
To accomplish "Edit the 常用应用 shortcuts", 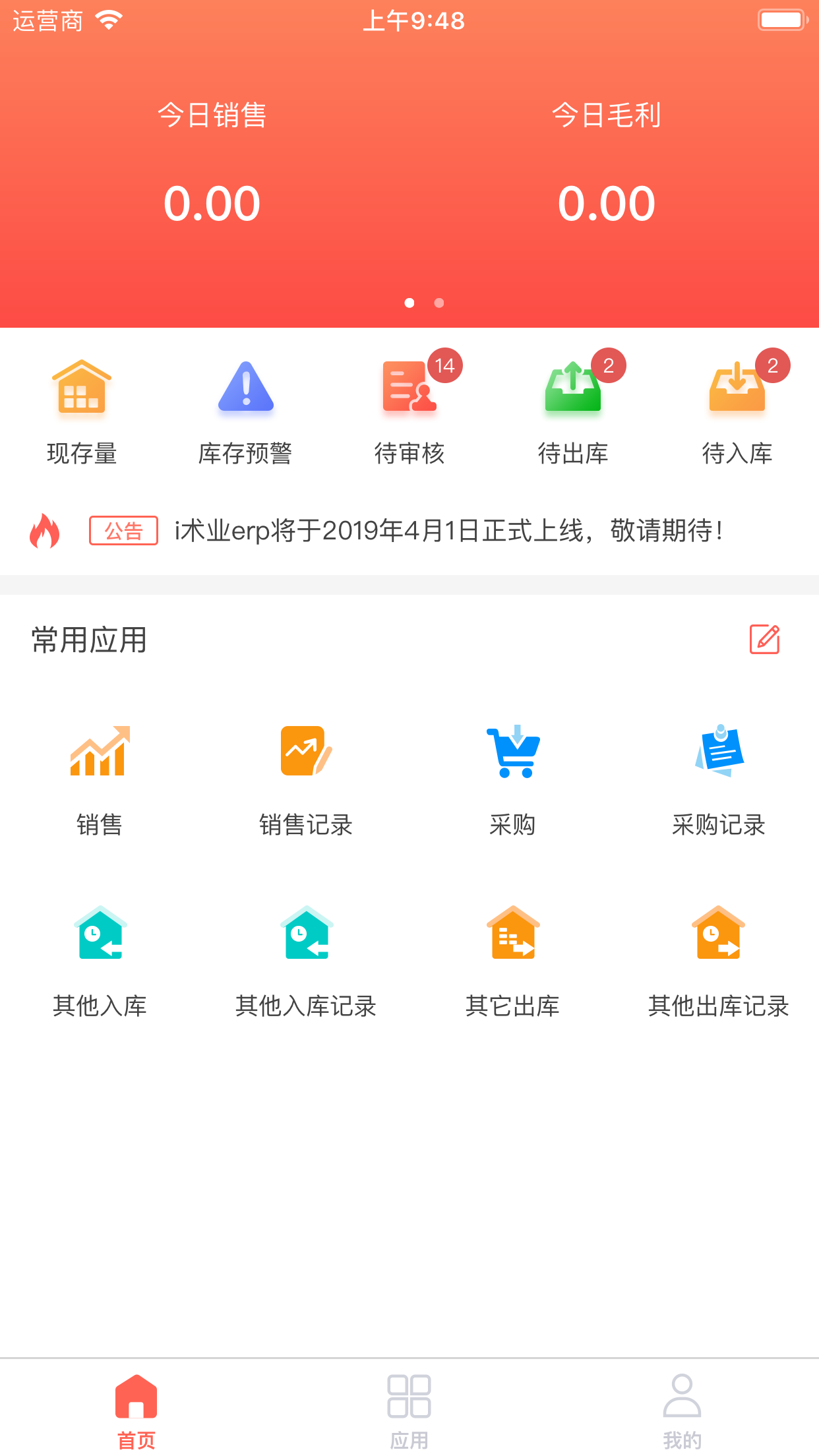I will (764, 639).
